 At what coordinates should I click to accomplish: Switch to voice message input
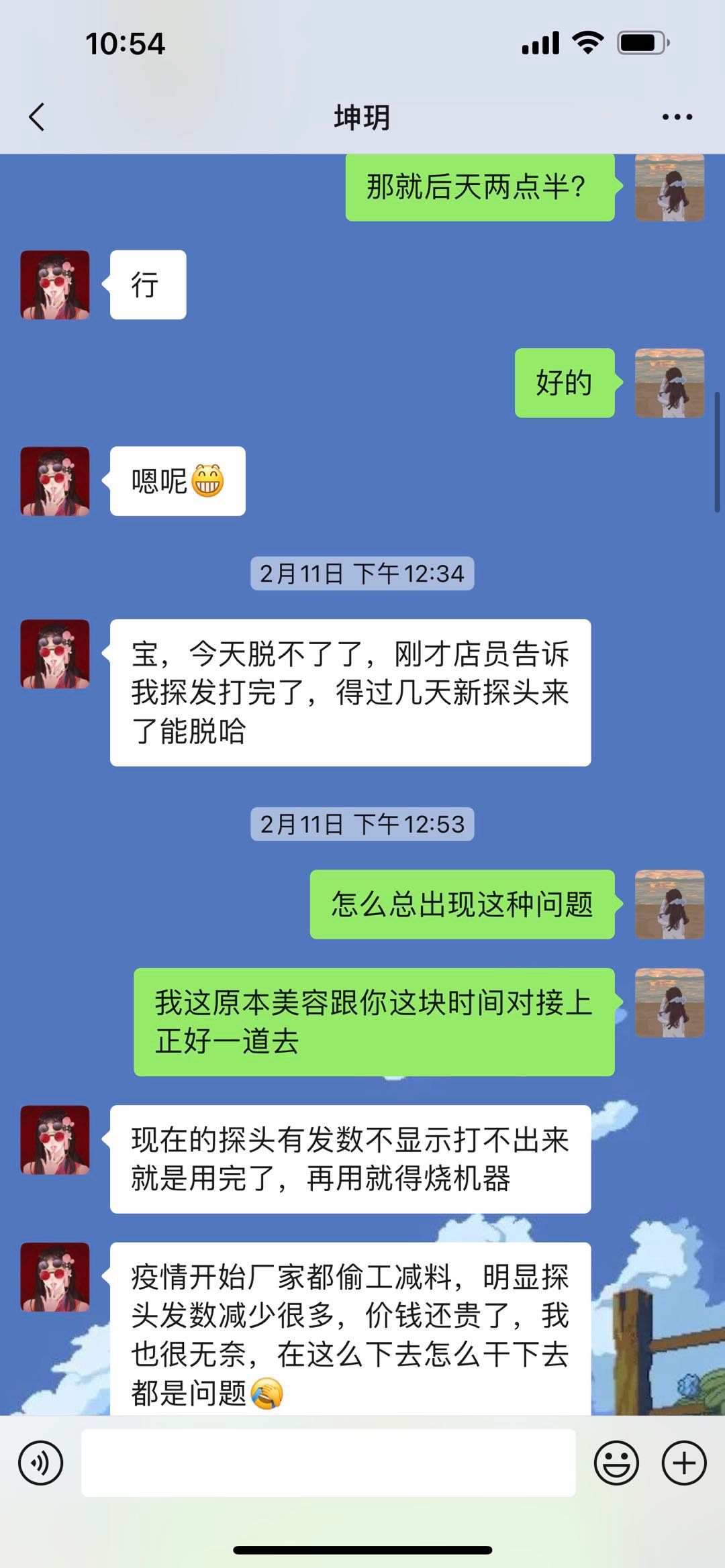point(41,1463)
